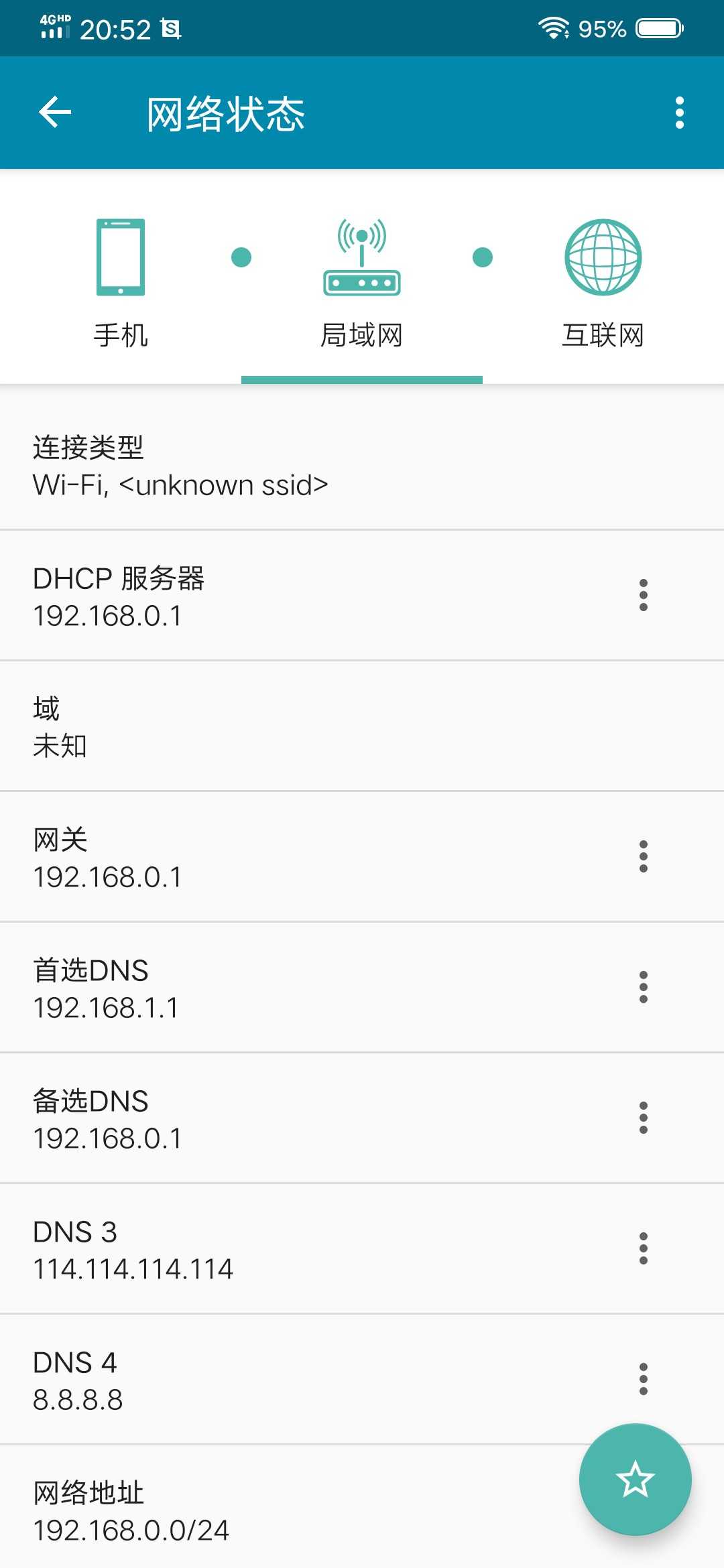Open options for DNS 4 row
The width and height of the screenshot is (724, 1568).
coord(644,1379)
